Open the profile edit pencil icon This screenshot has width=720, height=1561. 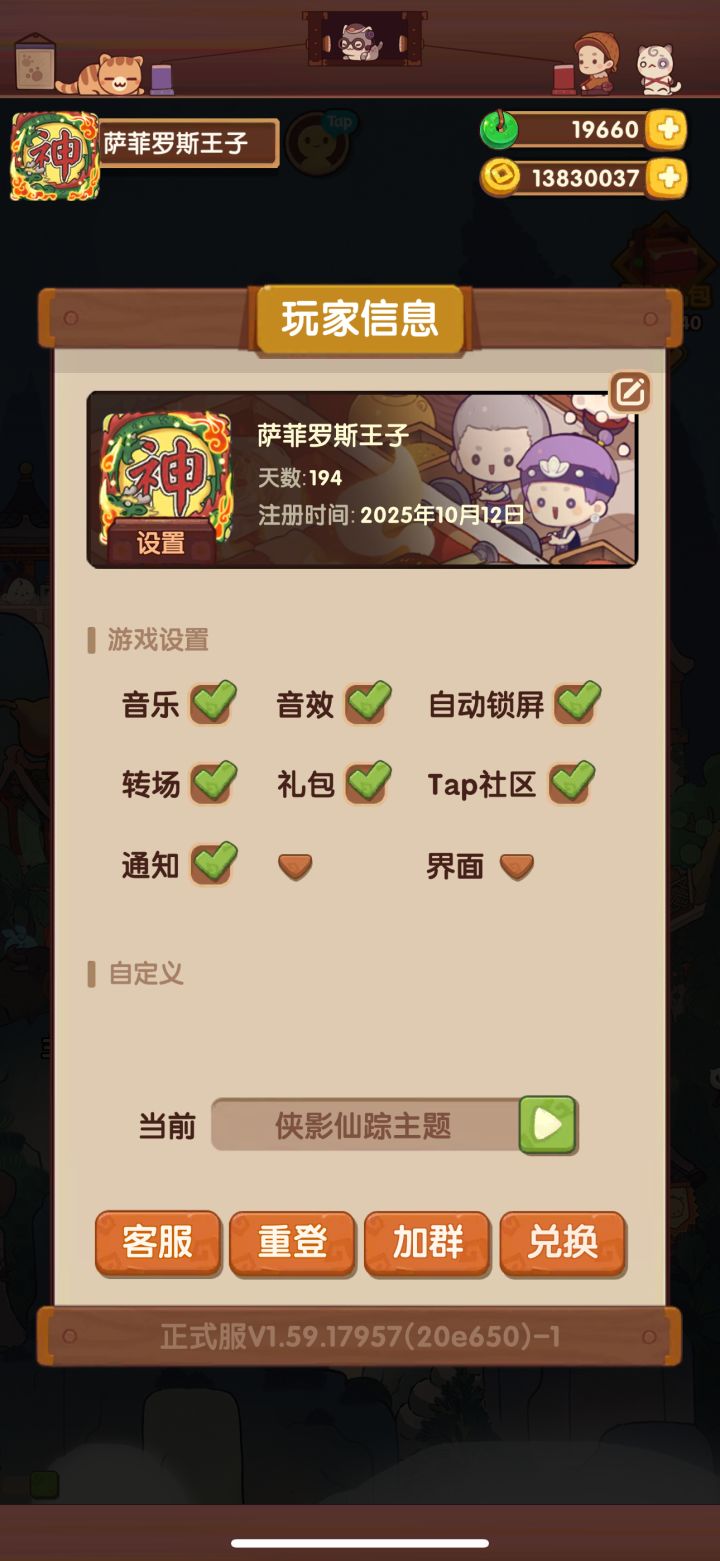(x=628, y=392)
